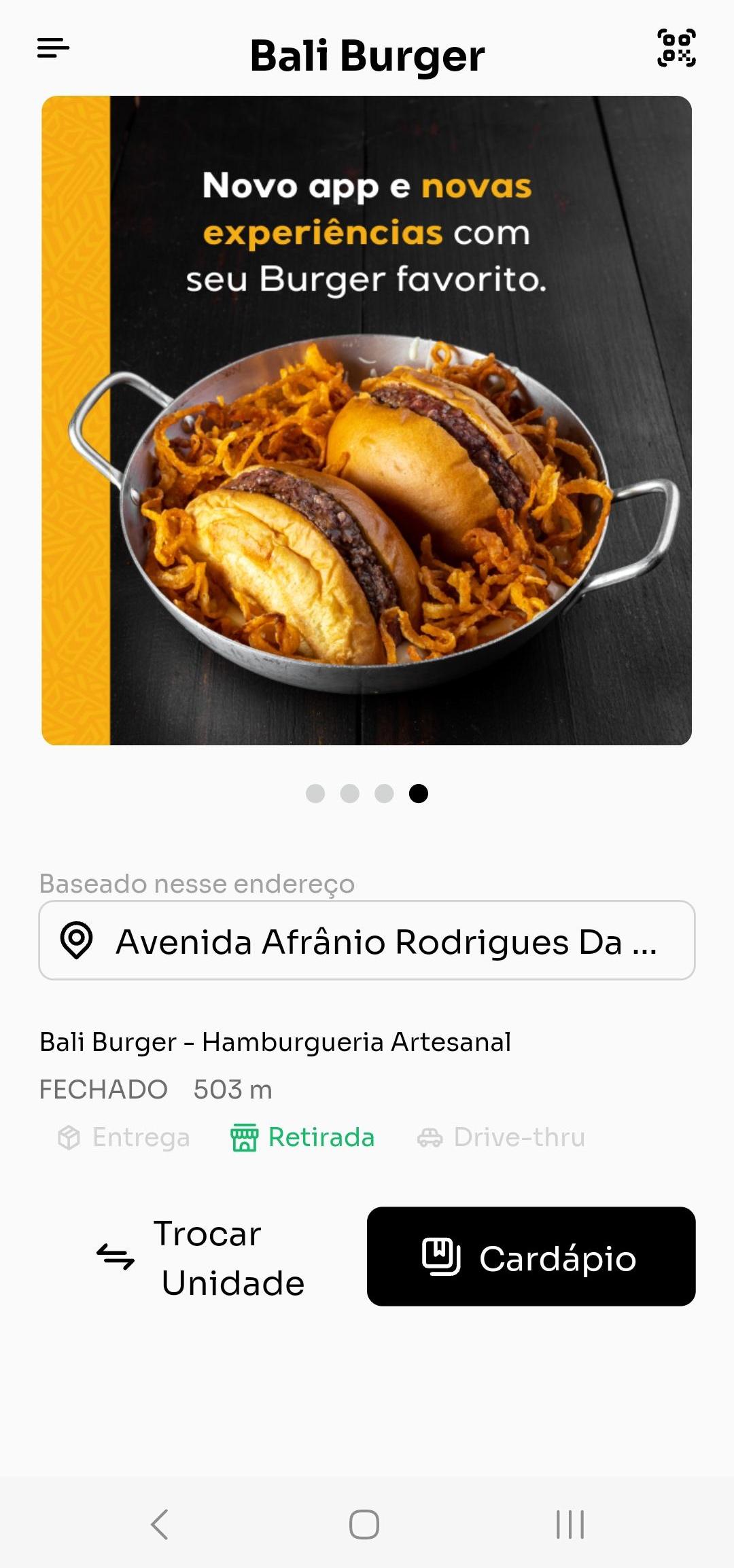Open the hamburger drawer menu
Screen dimensions: 734x1568
pos(53,48)
